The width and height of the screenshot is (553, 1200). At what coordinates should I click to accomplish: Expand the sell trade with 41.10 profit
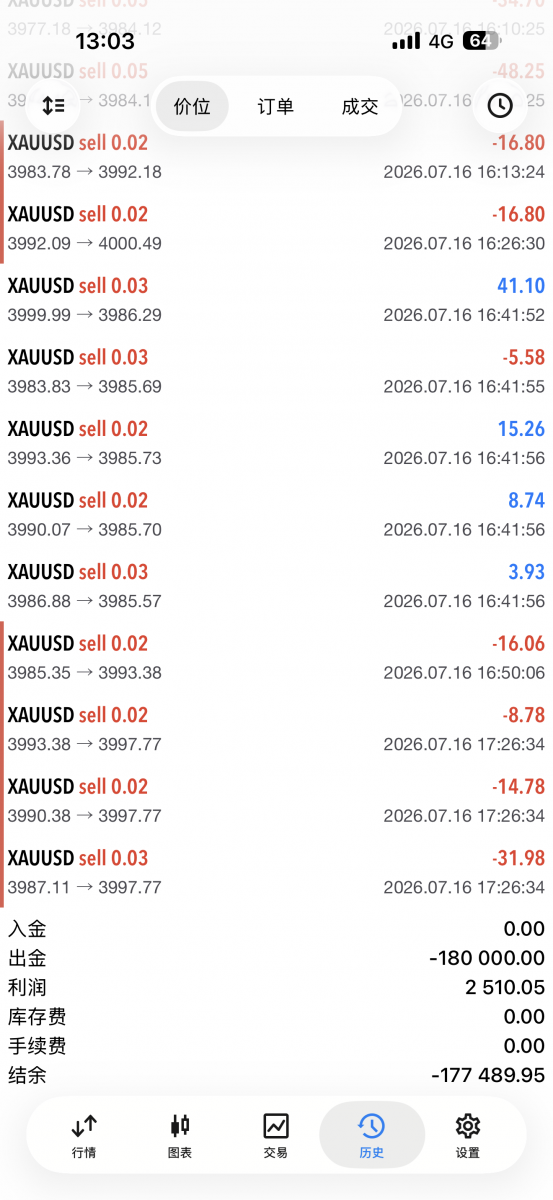pyautogui.click(x=276, y=300)
